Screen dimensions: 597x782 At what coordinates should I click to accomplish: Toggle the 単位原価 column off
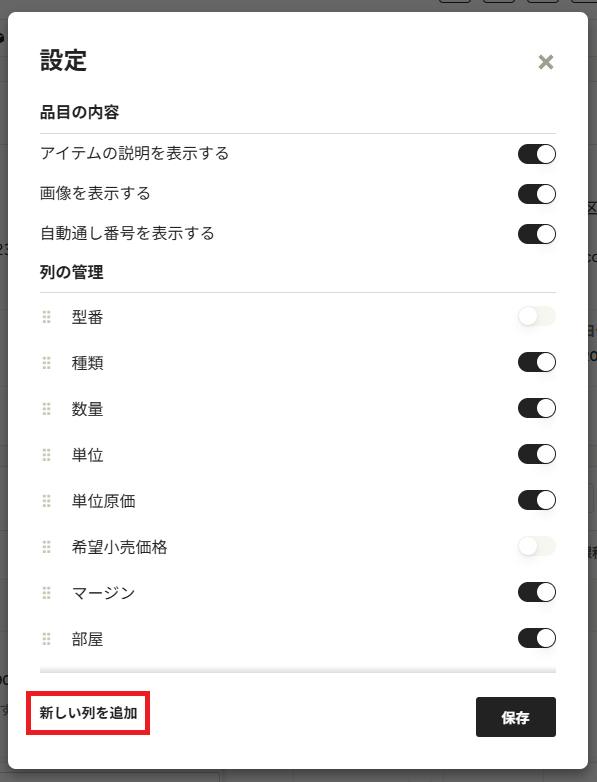(x=537, y=500)
